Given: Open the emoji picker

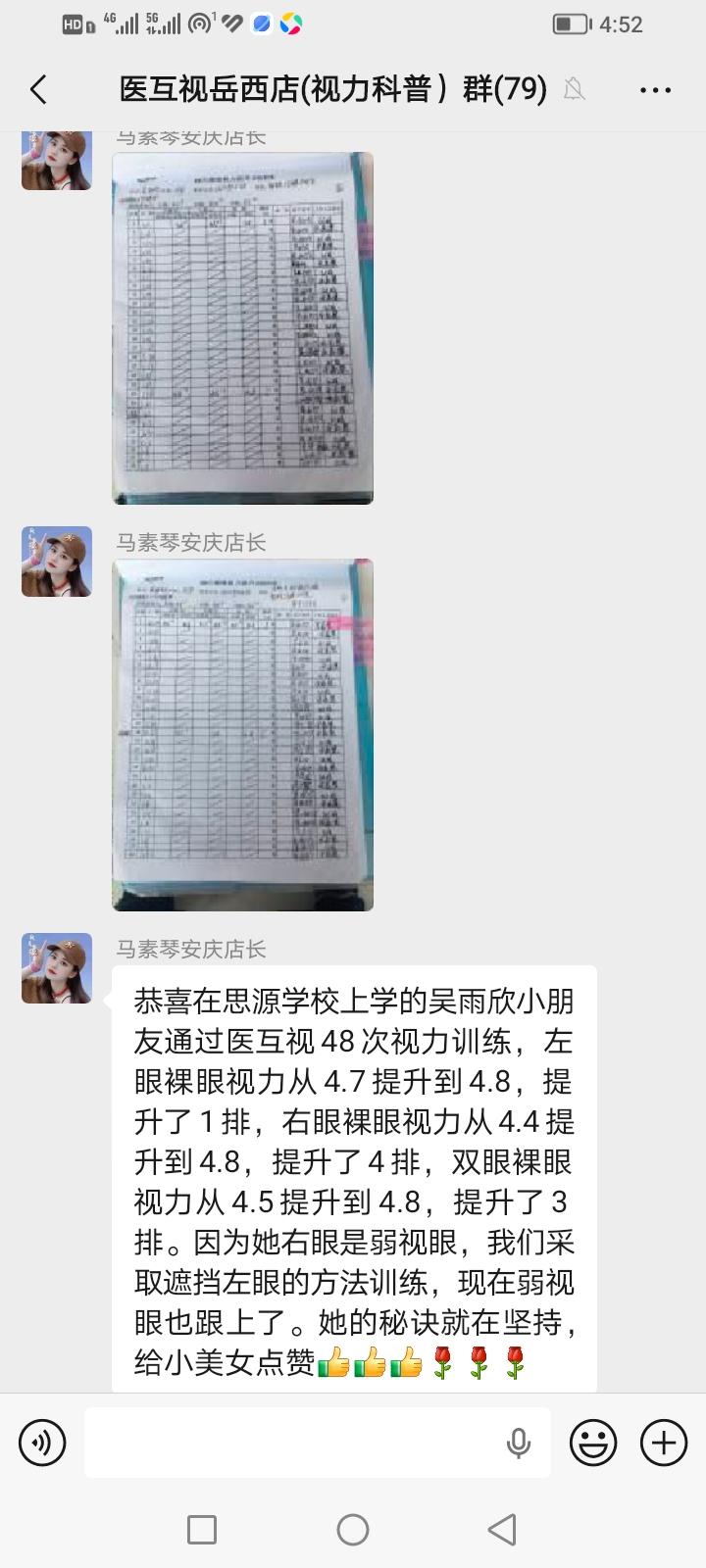Looking at the screenshot, I should click(x=593, y=1443).
